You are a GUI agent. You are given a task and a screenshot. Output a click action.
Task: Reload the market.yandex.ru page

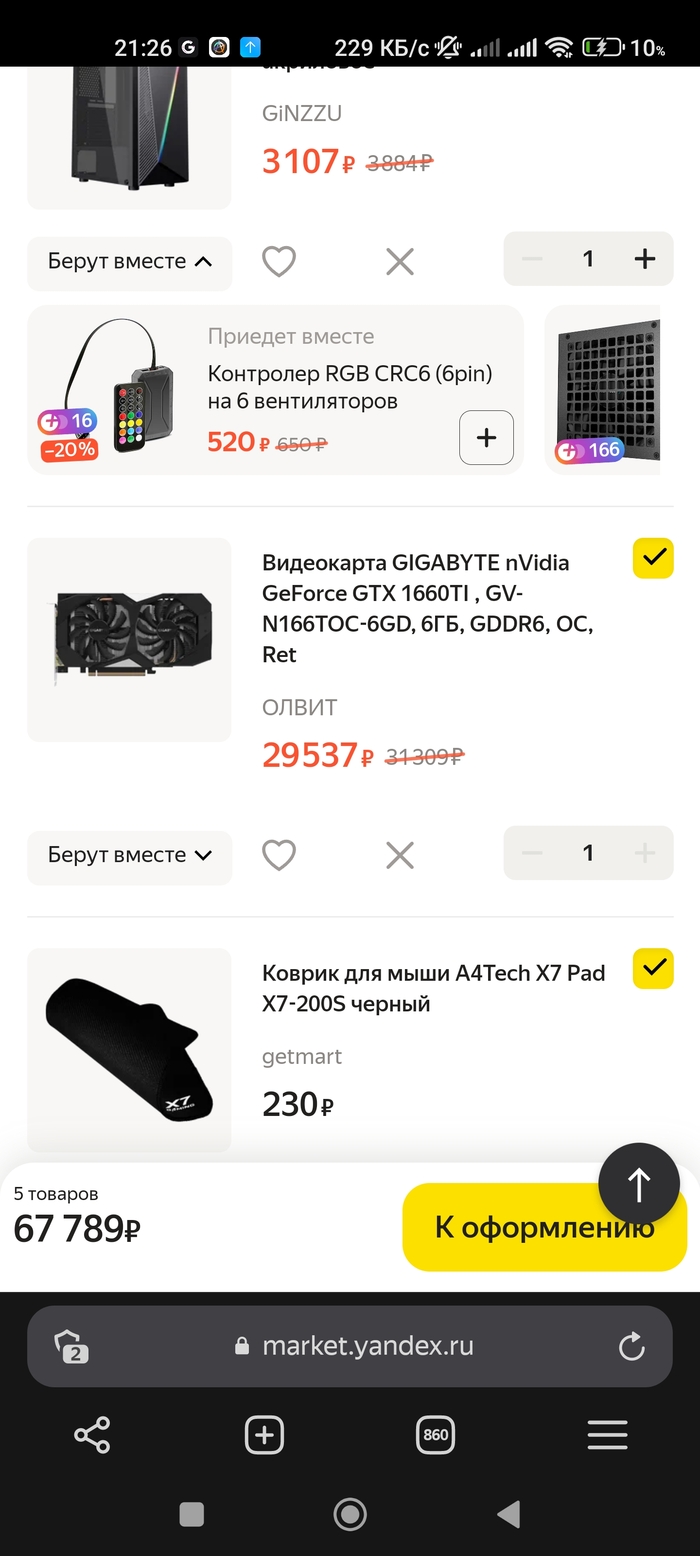[x=631, y=1346]
